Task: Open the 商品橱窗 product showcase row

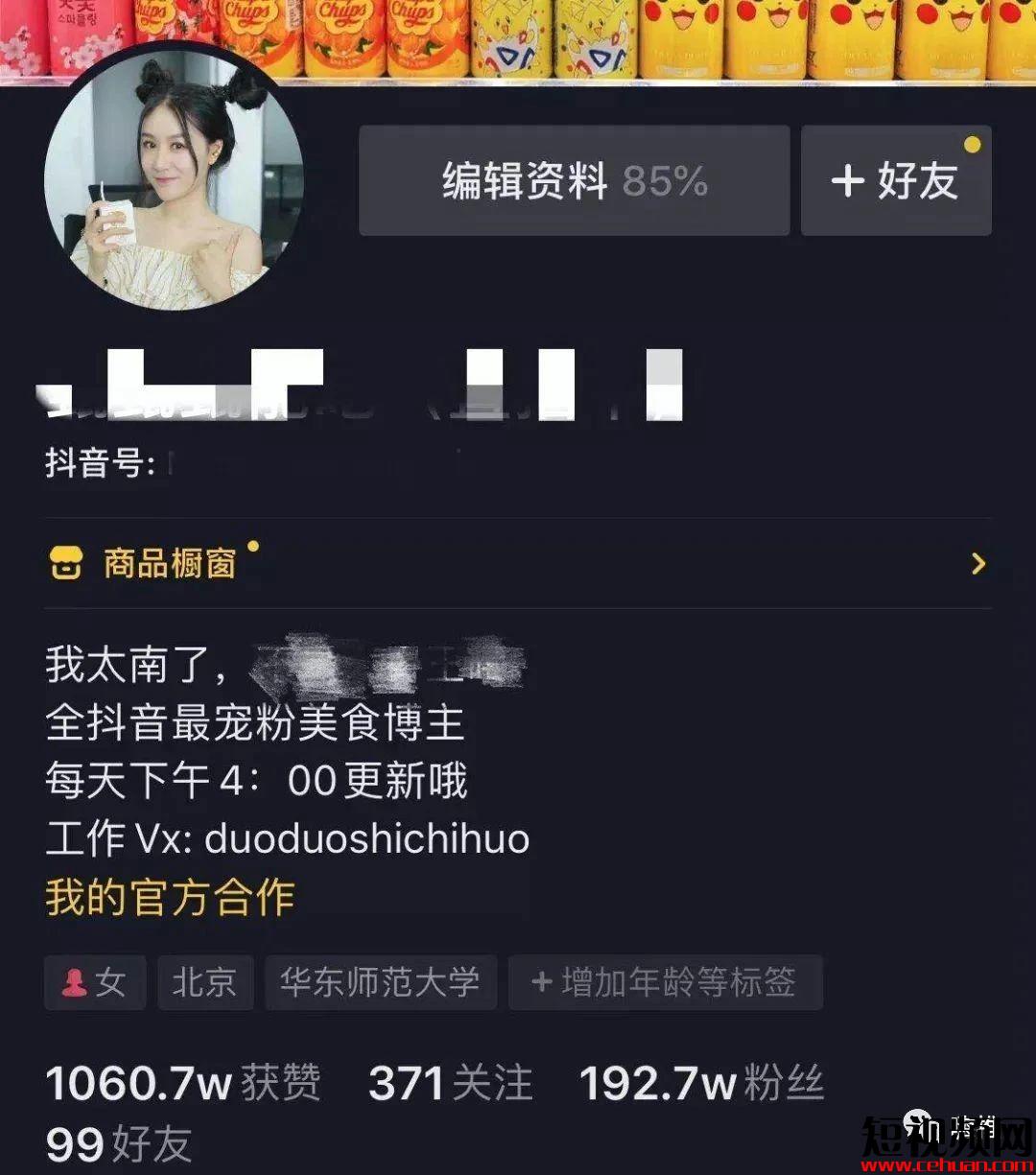Action: 518,563
